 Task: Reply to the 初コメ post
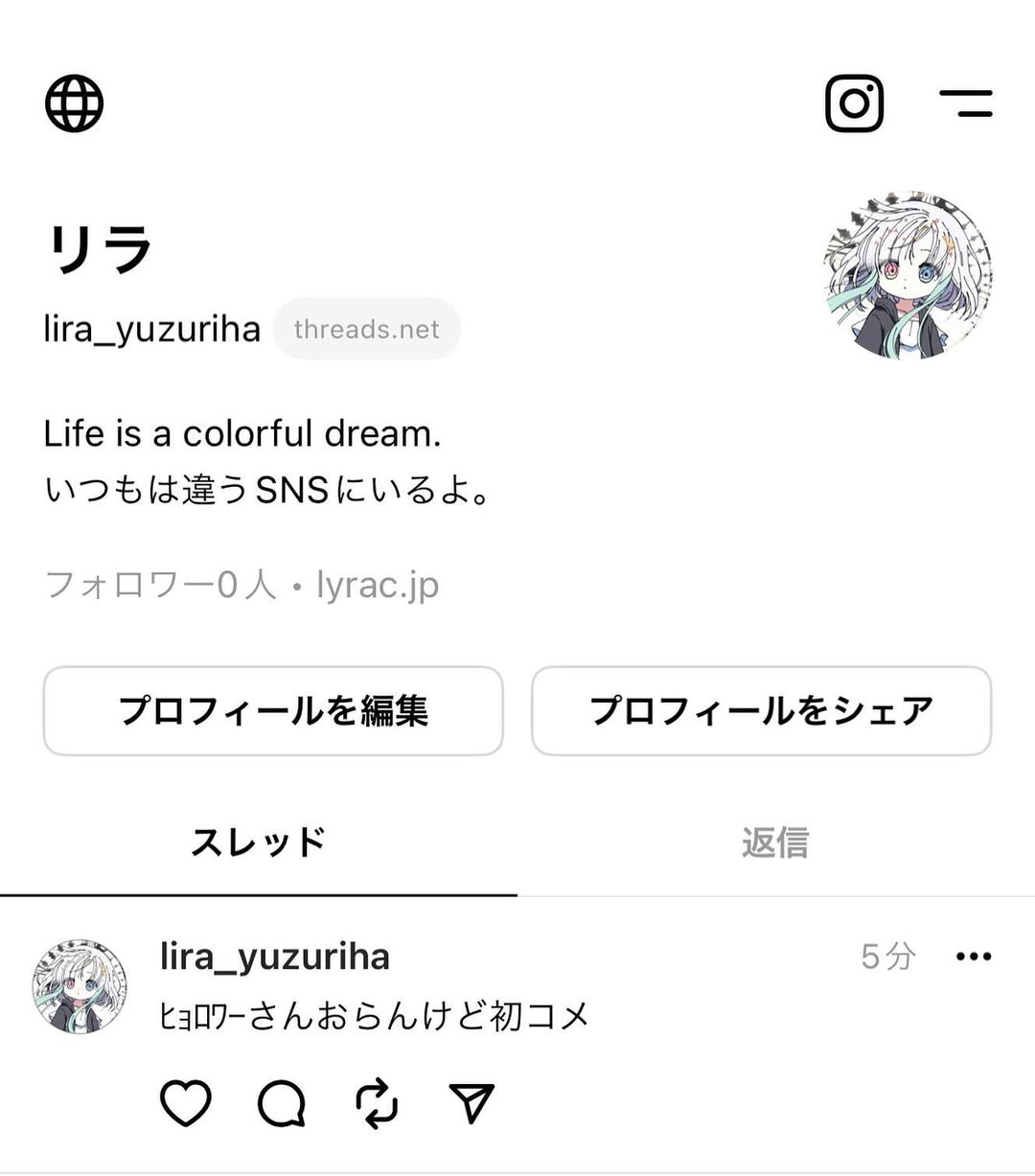point(282,1103)
